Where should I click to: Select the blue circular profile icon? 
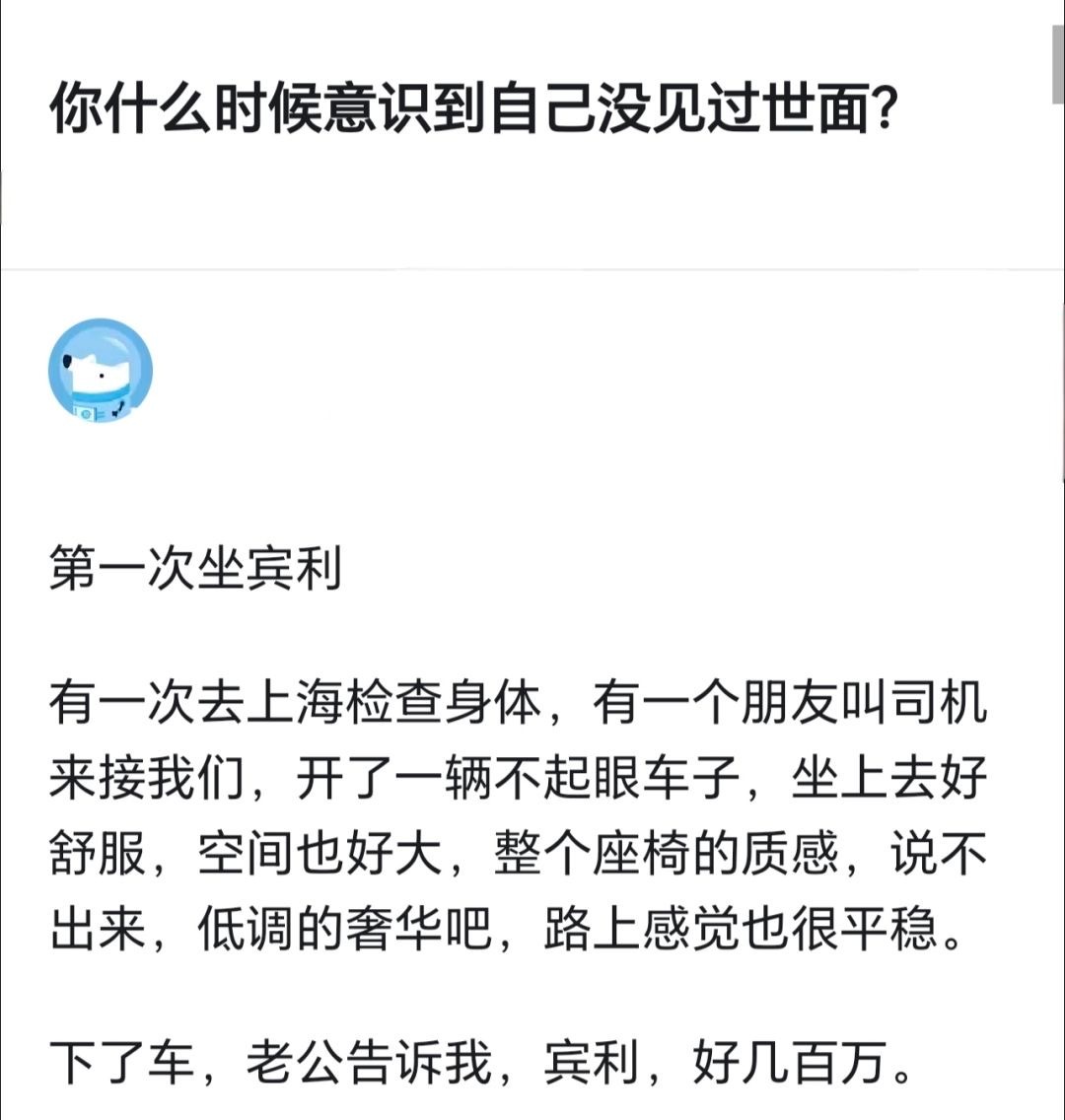tap(102, 370)
